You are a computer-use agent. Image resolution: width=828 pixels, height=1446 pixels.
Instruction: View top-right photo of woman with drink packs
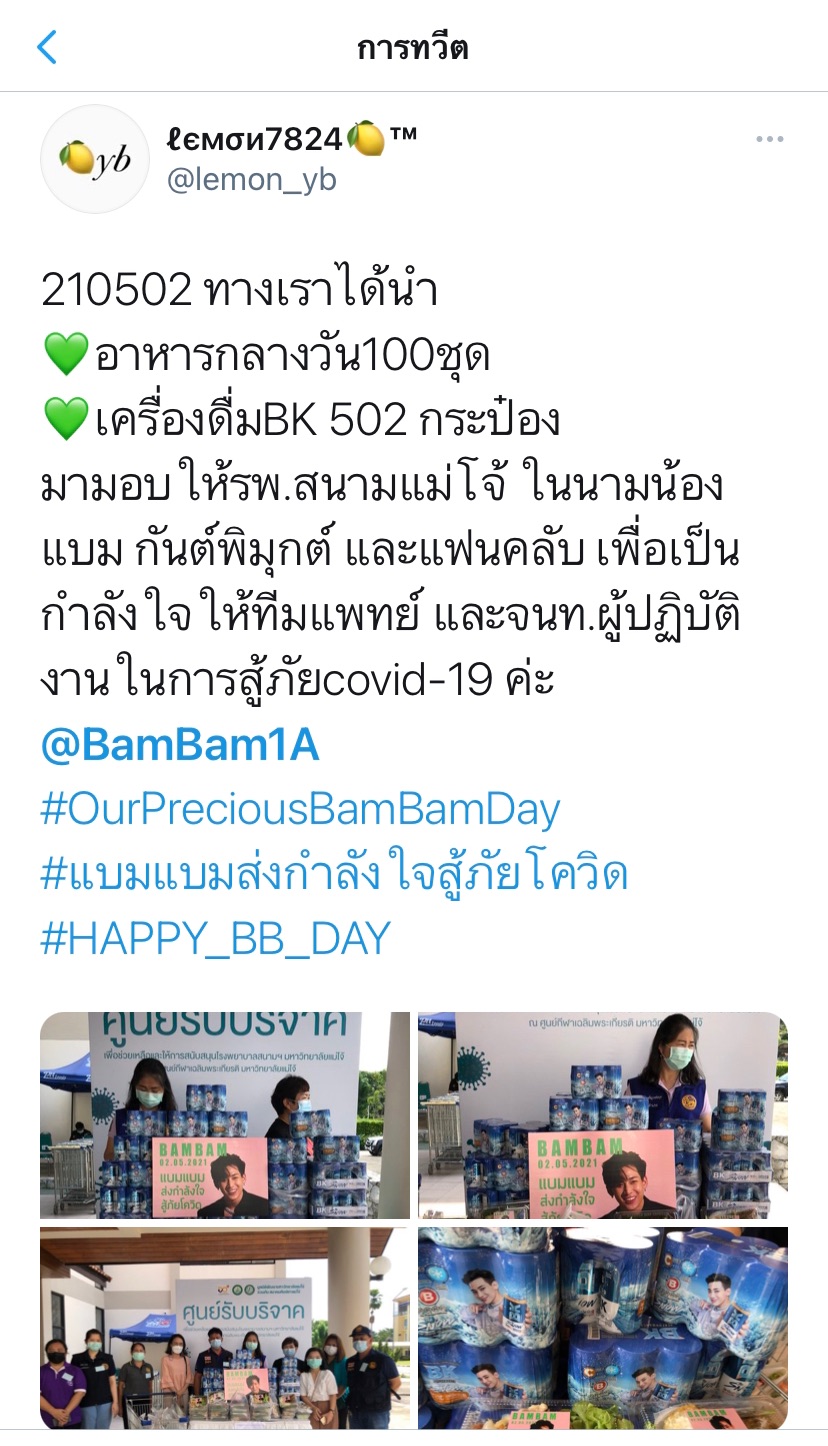point(602,1115)
